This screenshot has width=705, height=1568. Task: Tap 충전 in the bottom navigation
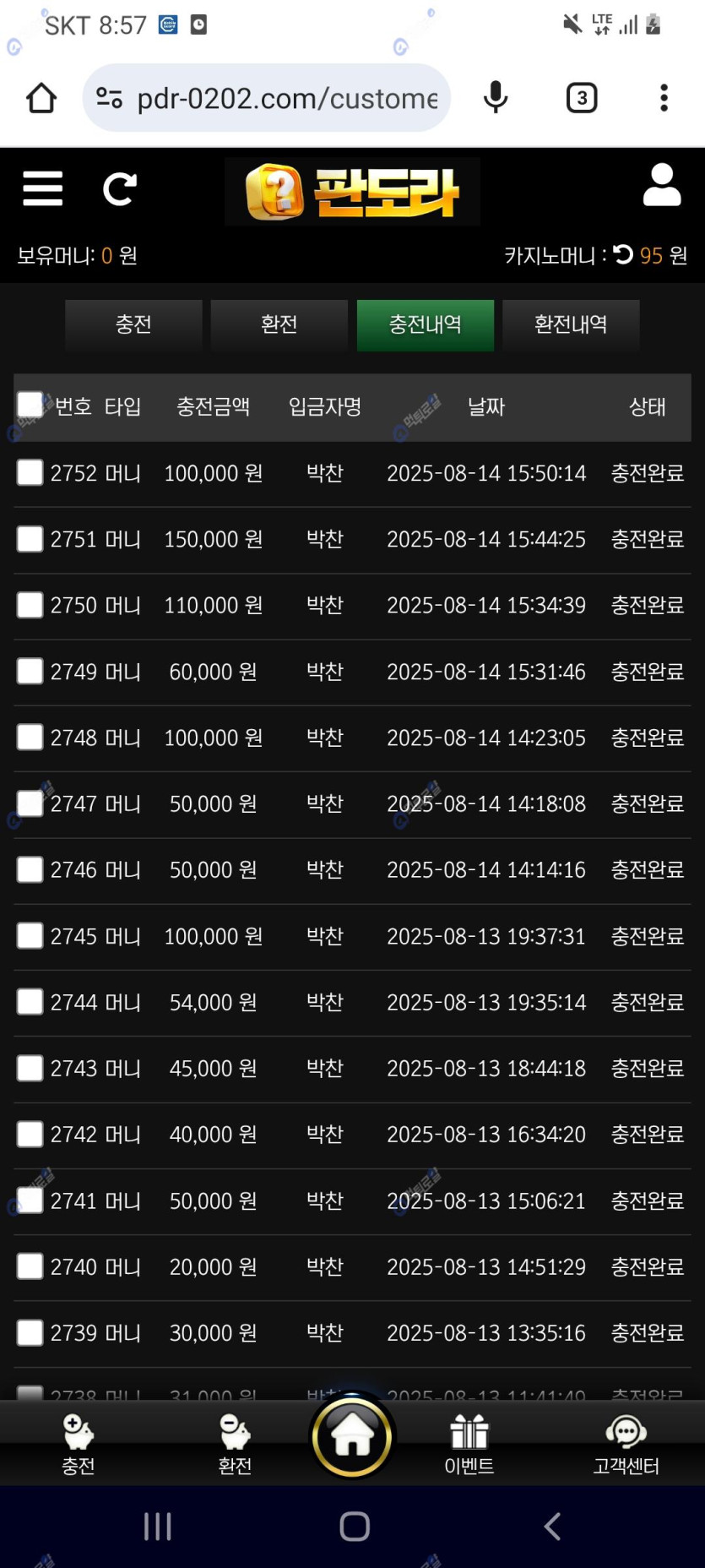coord(79,1445)
